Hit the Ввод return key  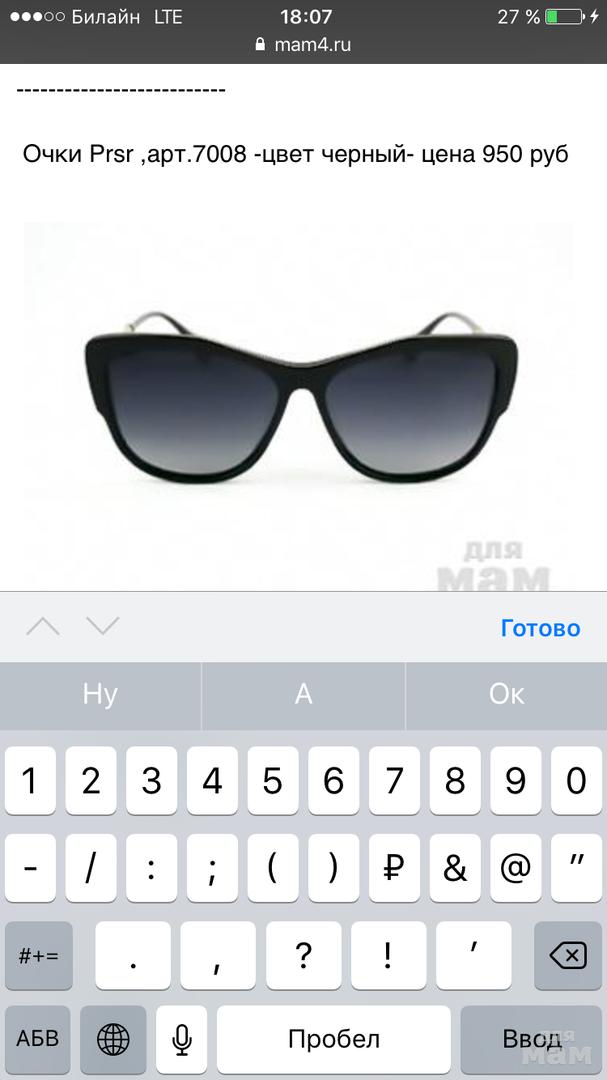tap(533, 1039)
